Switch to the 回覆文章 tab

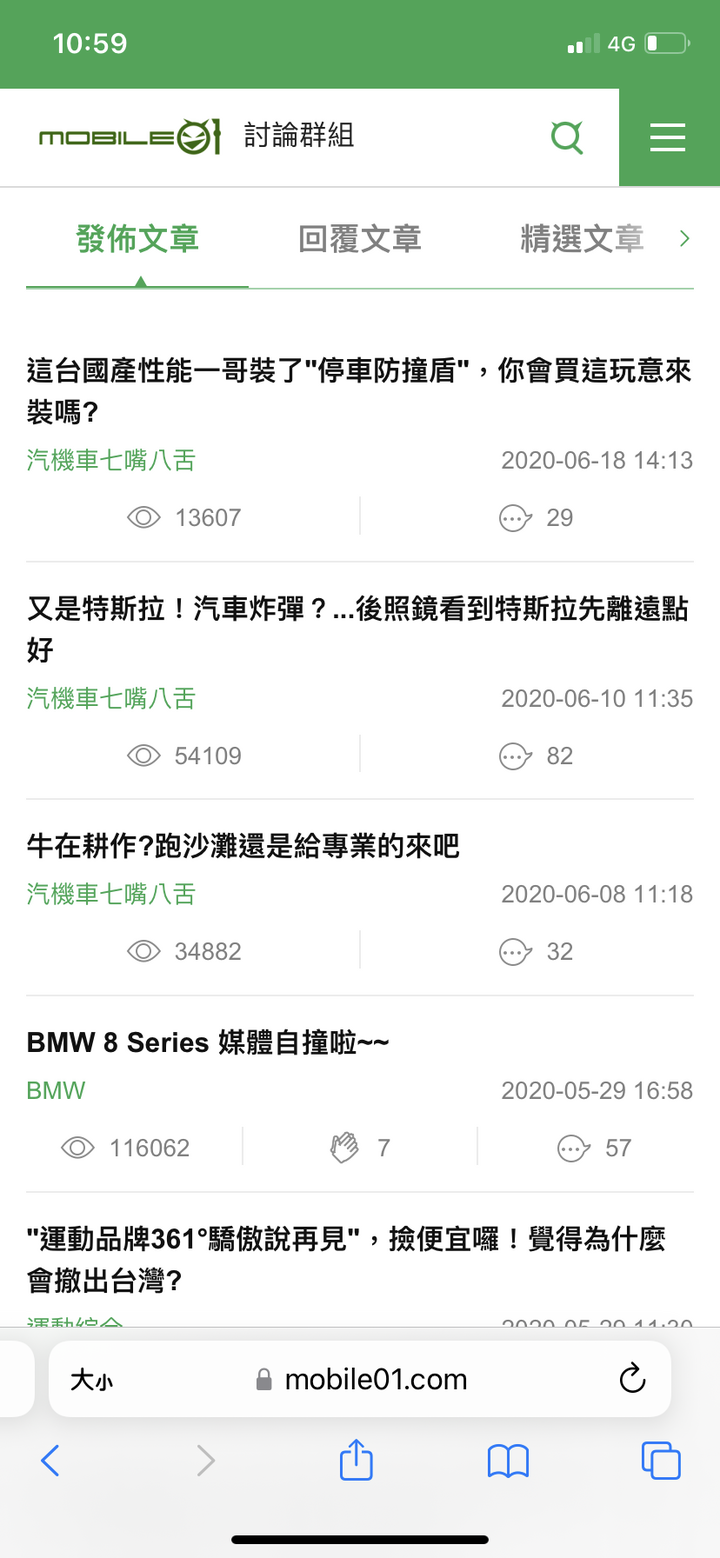(360, 239)
